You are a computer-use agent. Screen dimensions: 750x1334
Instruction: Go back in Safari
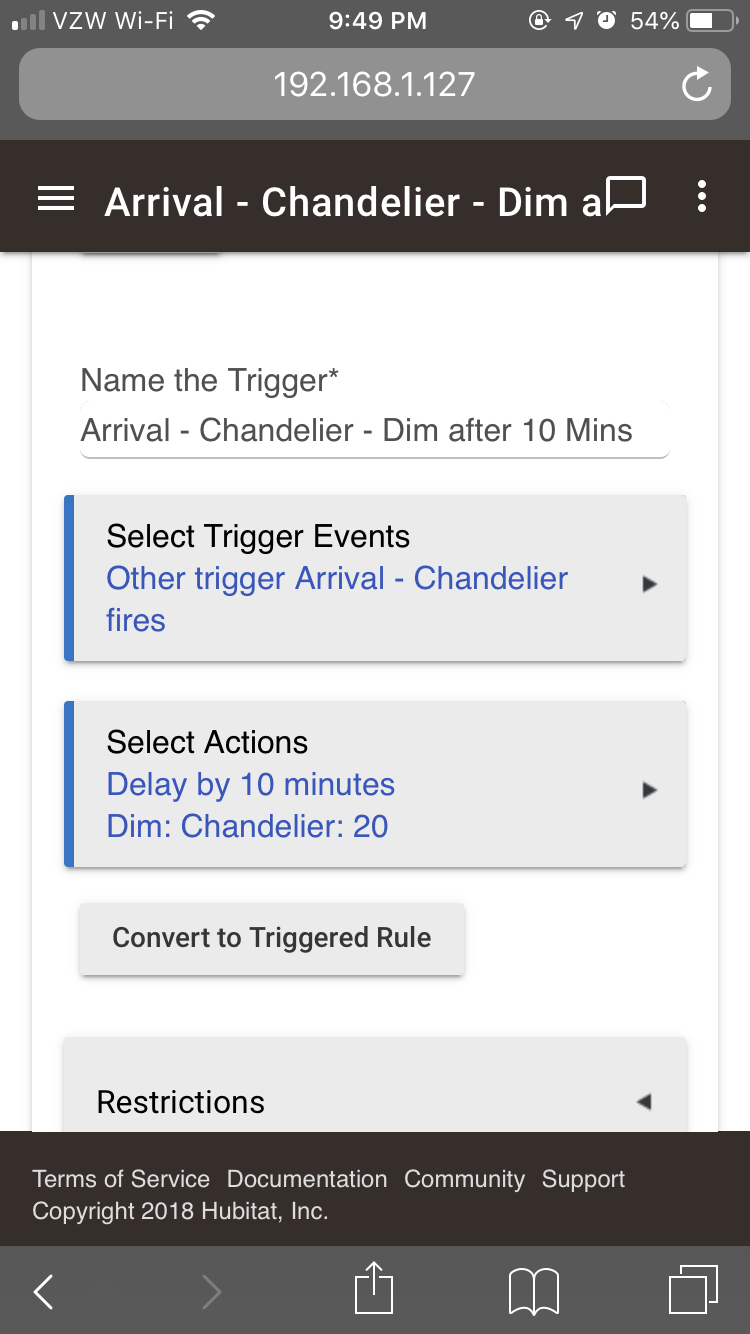pos(43,1292)
